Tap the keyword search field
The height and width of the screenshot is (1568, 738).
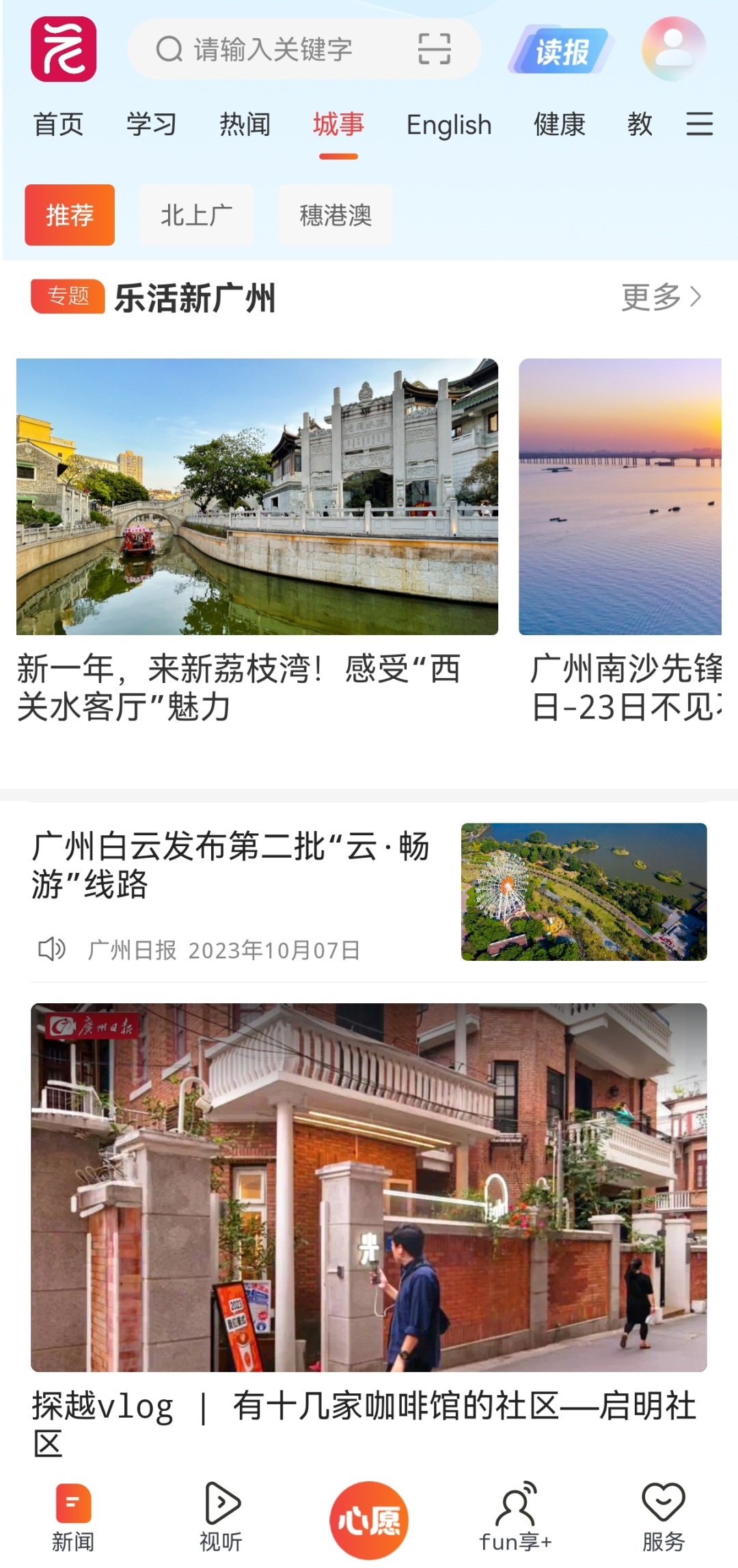click(273, 49)
